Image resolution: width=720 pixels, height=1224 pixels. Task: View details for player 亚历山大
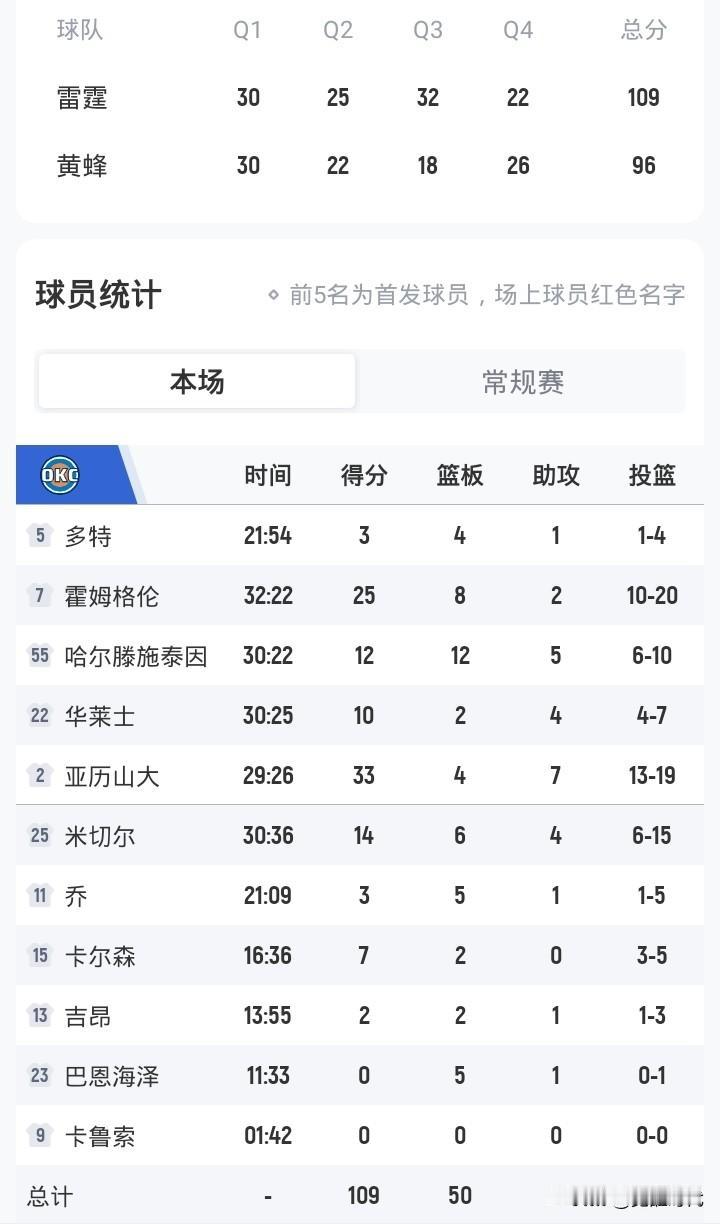111,776
